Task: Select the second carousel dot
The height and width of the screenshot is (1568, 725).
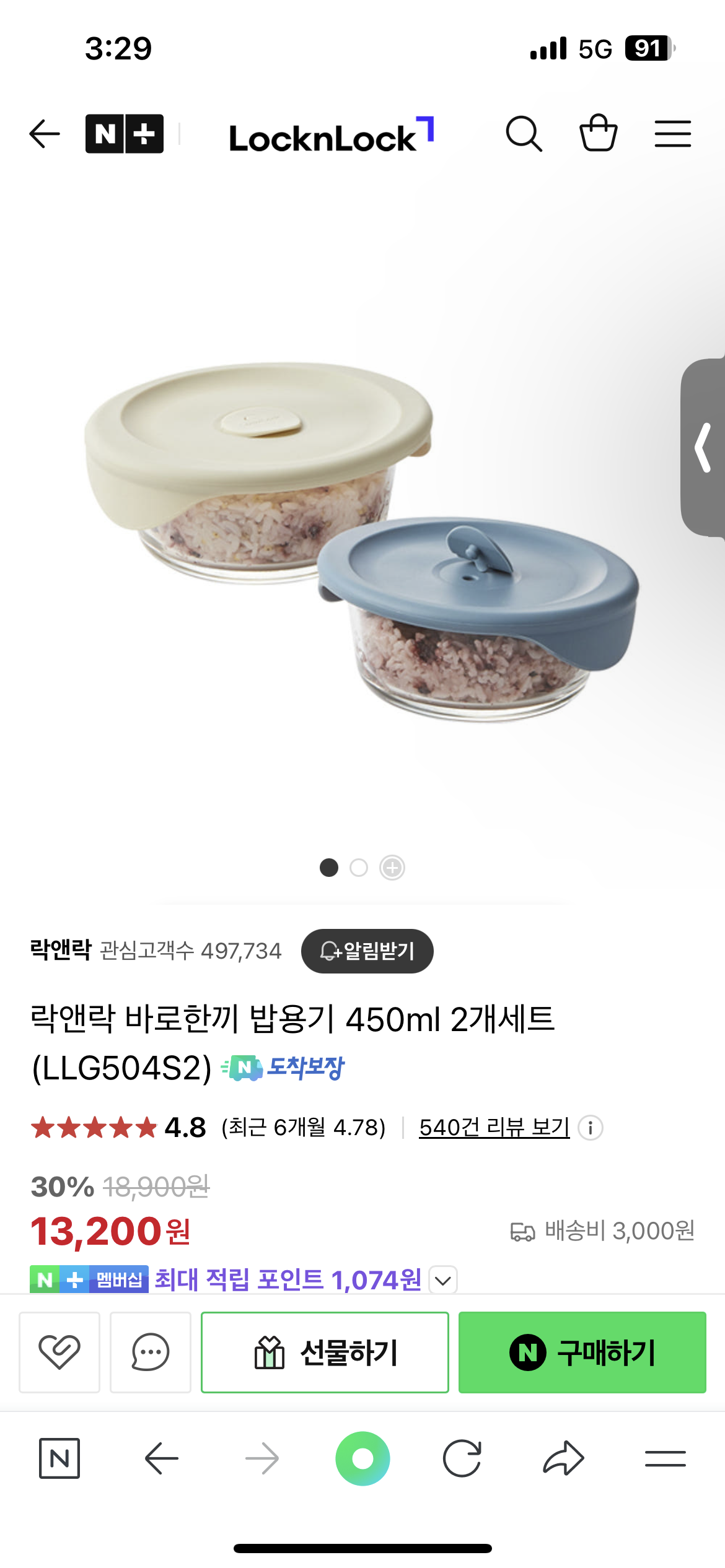Action: (x=361, y=868)
